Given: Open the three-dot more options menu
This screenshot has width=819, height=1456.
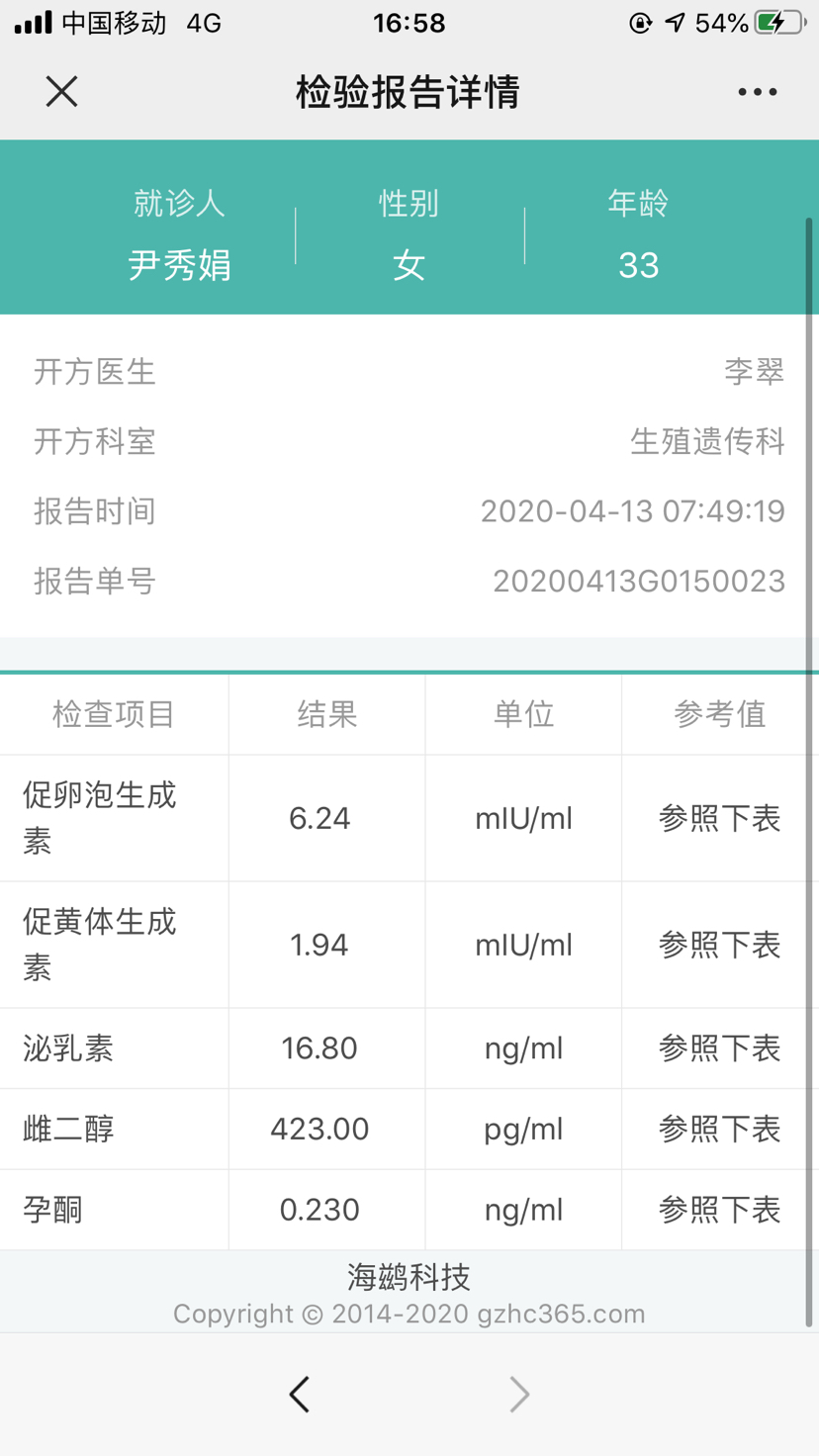Looking at the screenshot, I should (757, 92).
